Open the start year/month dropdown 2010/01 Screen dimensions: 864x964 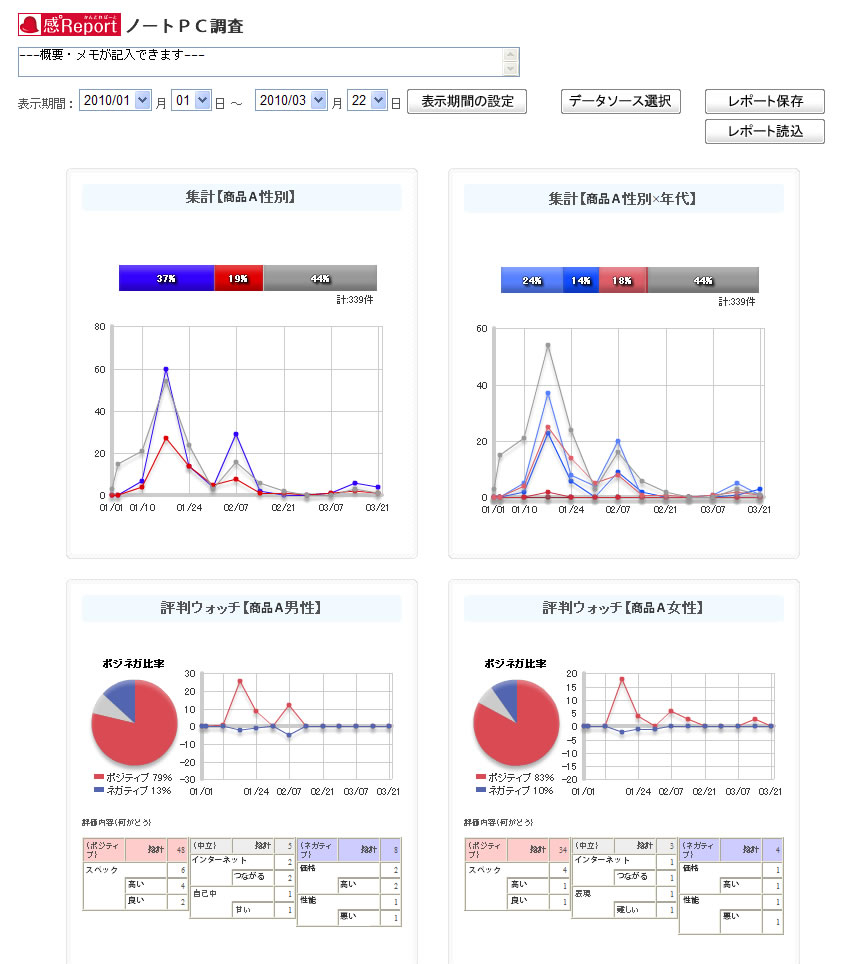[x=115, y=101]
